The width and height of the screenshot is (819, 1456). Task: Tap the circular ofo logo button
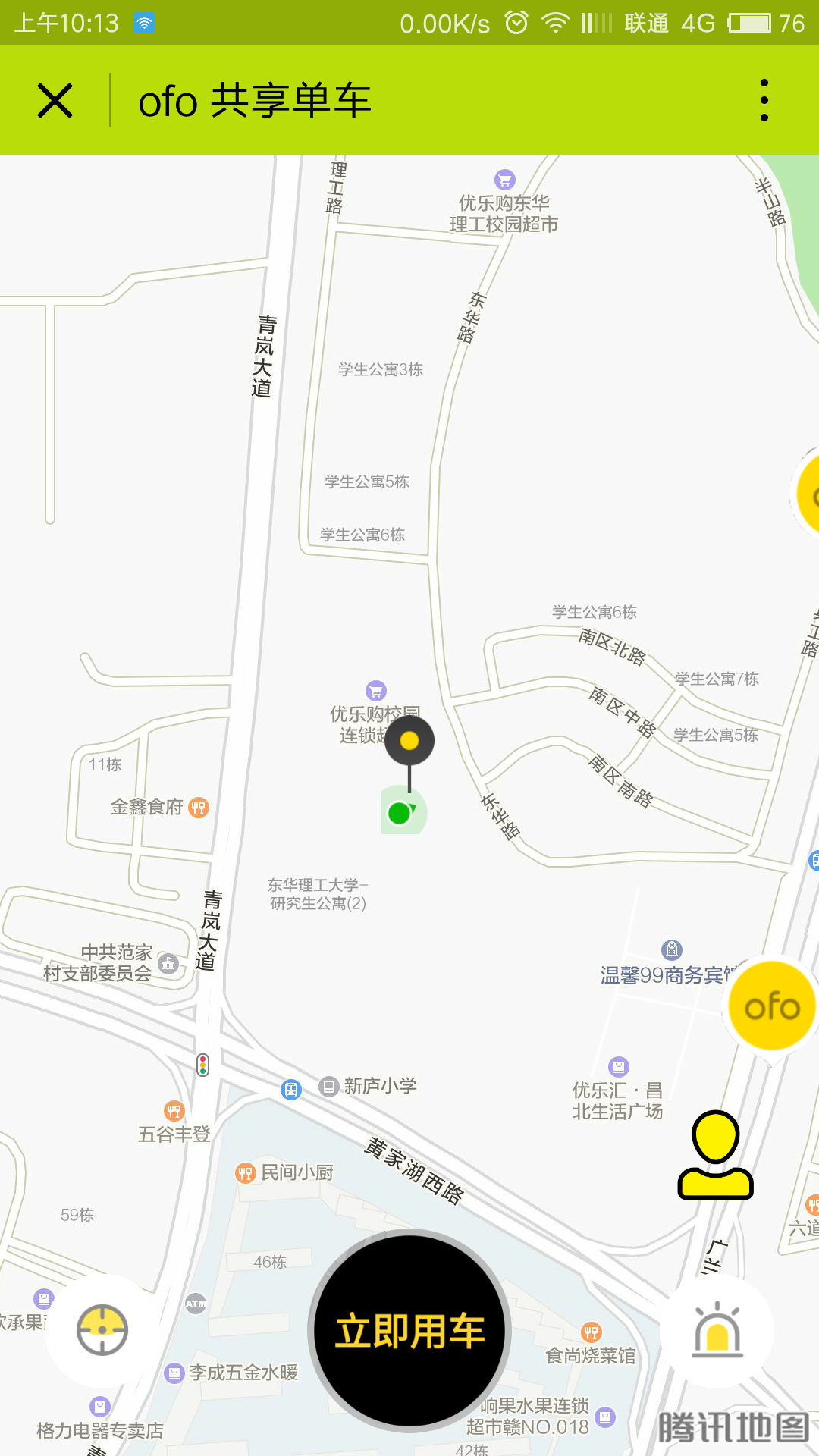pyautogui.click(x=771, y=1009)
